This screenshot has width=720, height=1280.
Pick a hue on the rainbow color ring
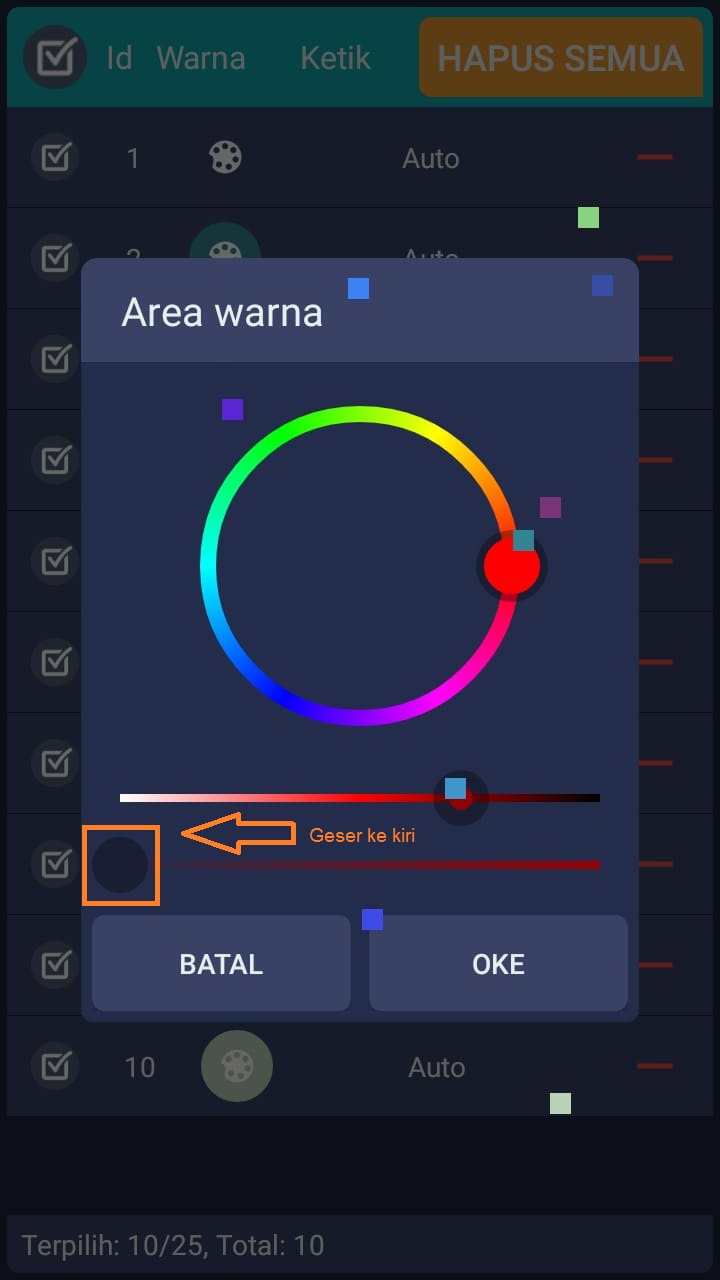point(209,566)
